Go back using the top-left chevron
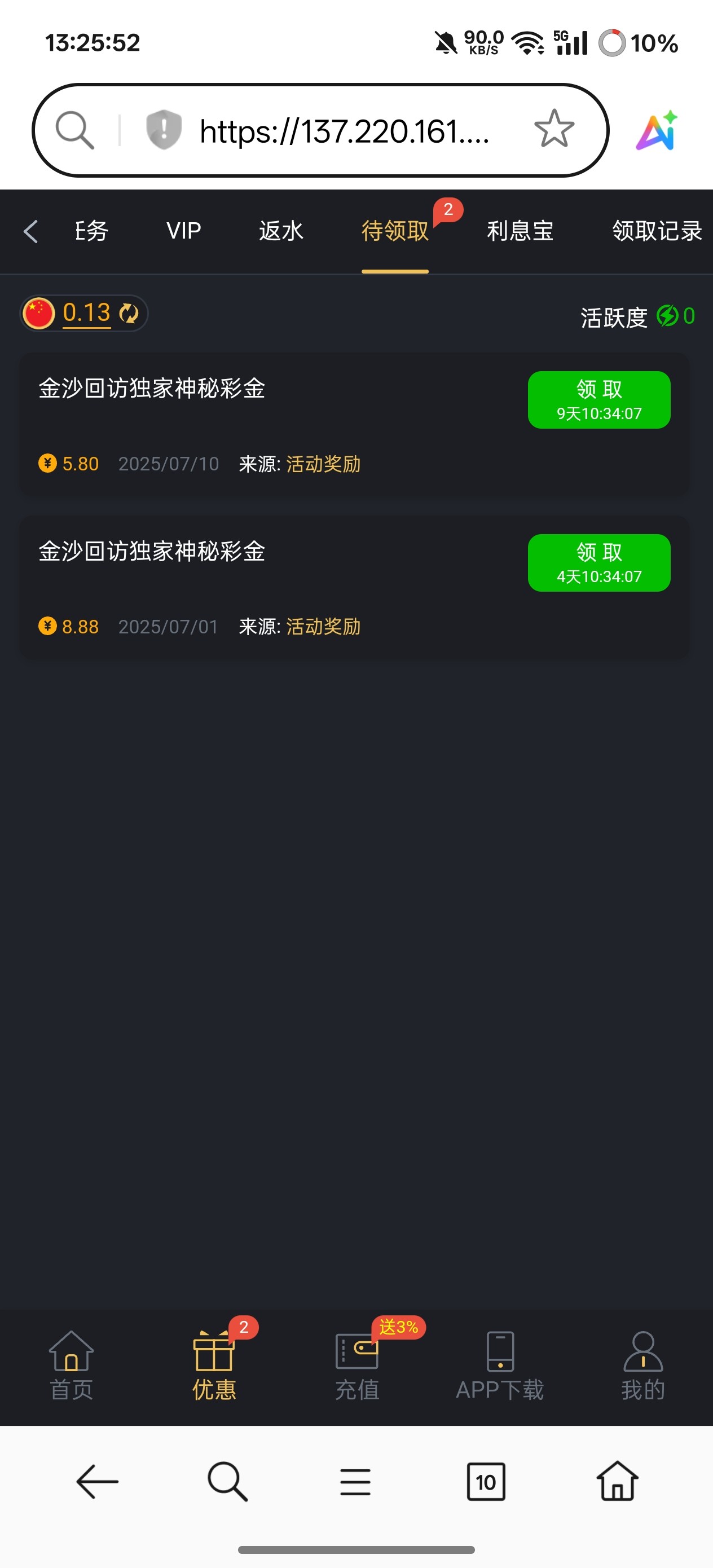Screen dimensions: 713x1568 coord(30,231)
